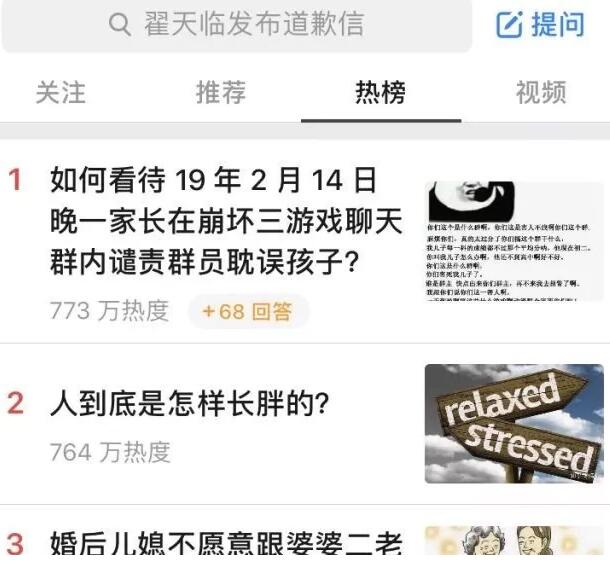Open third question 婚后儿媳不愿意跟婆婆
The height and width of the screenshot is (567, 610).
point(225,544)
